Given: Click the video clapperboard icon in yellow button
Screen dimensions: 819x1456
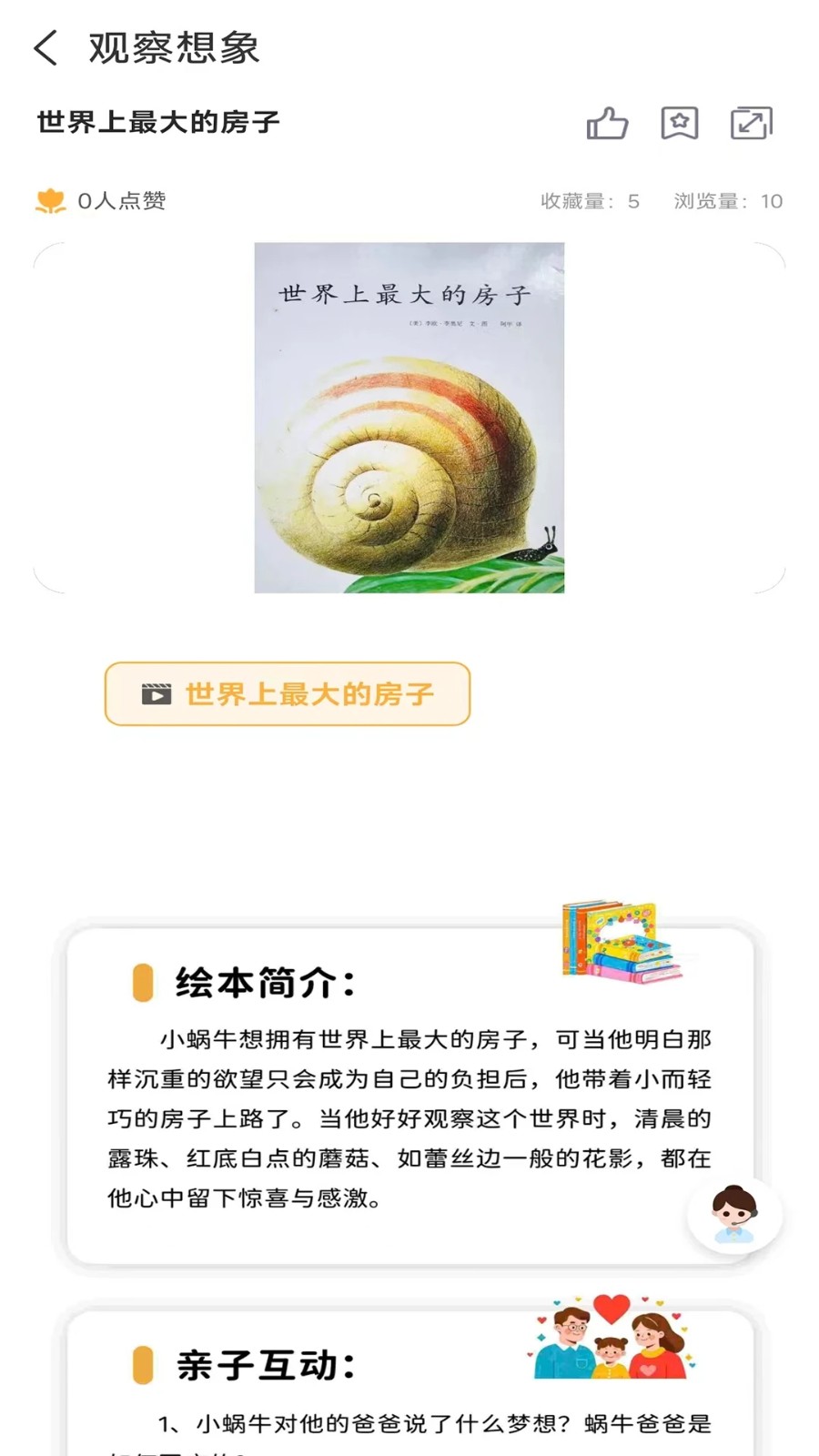Looking at the screenshot, I should pos(155,695).
